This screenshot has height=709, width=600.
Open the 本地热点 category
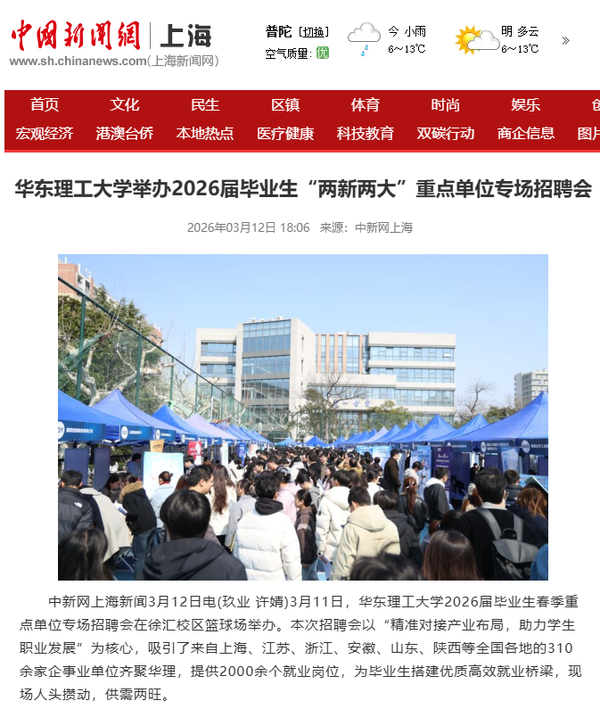tap(205, 133)
